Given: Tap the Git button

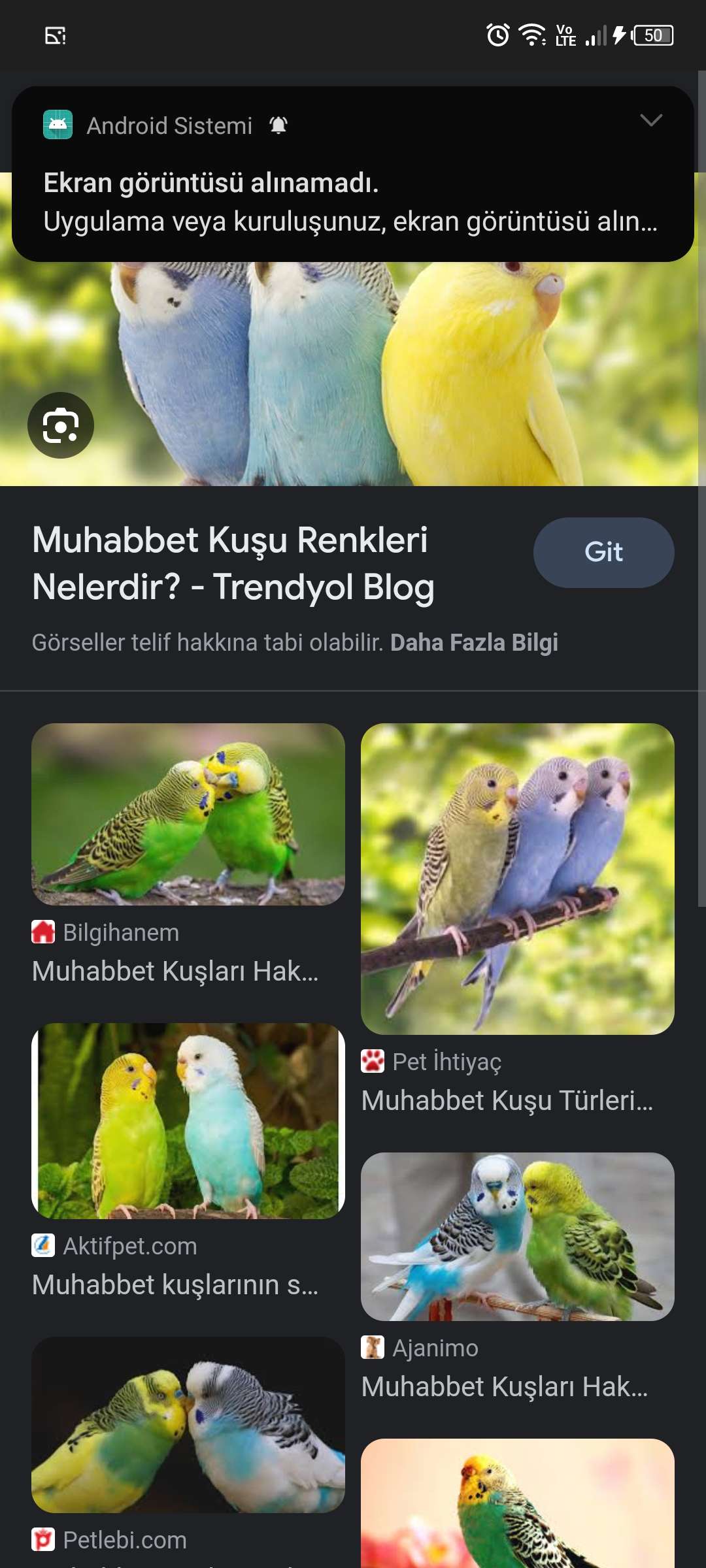Looking at the screenshot, I should point(603,553).
